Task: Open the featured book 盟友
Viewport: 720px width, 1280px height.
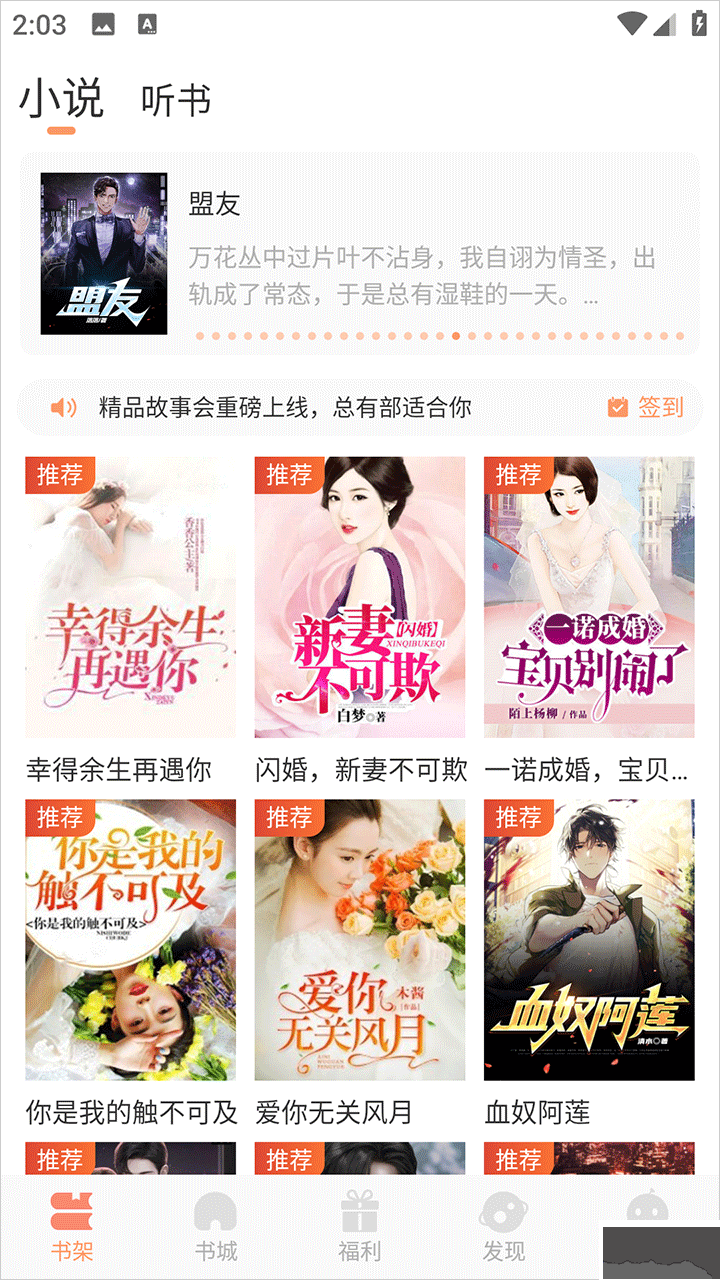Action: point(360,253)
